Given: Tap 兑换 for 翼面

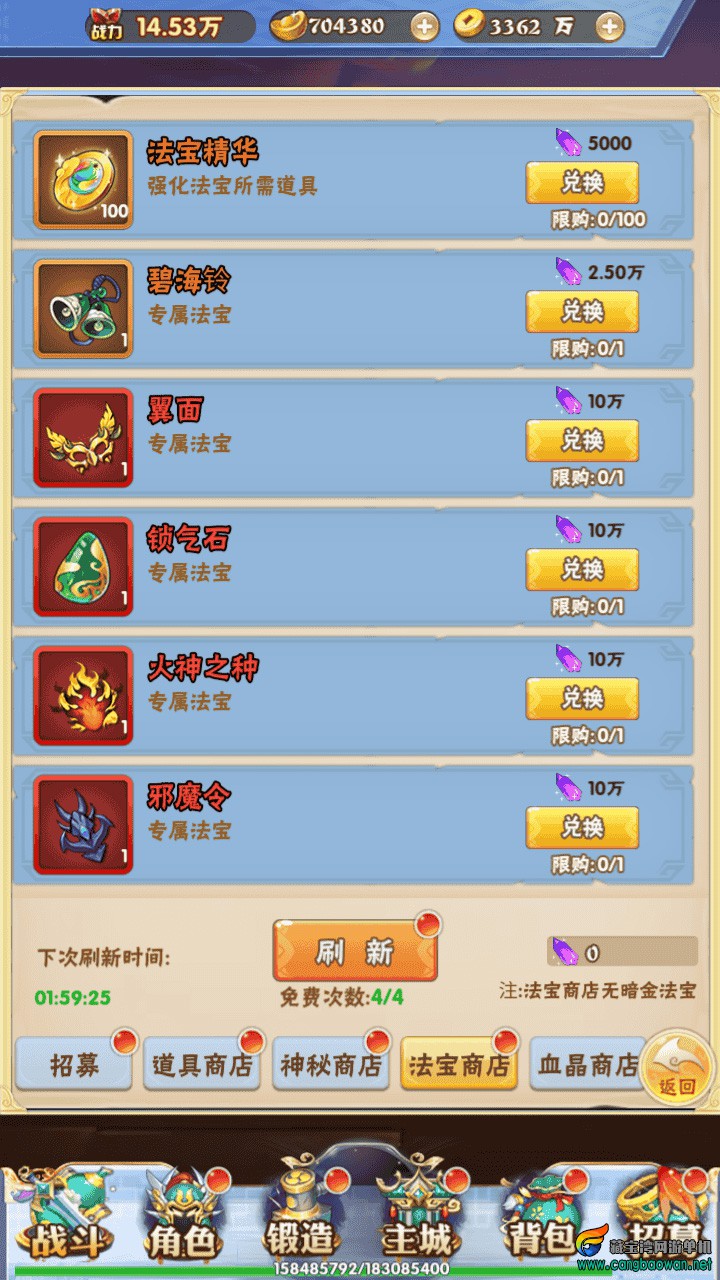Looking at the screenshot, I should tap(582, 441).
